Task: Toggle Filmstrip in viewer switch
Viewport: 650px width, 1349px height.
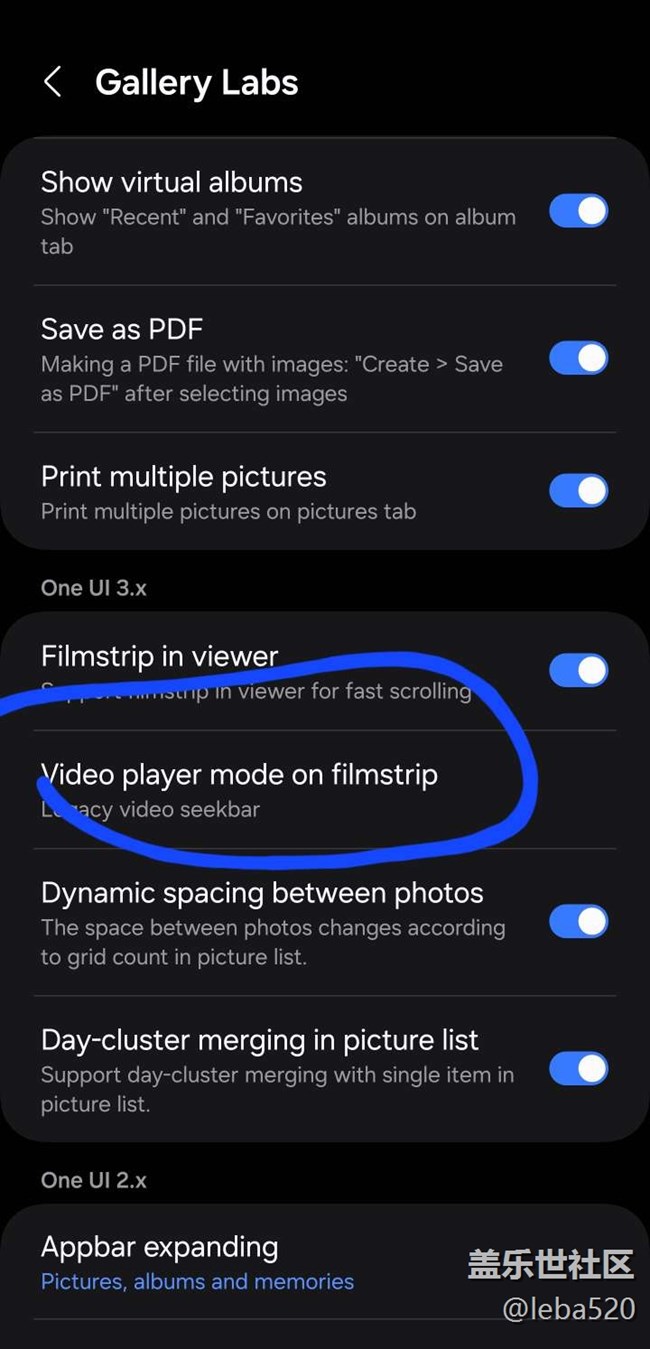Action: coord(579,670)
